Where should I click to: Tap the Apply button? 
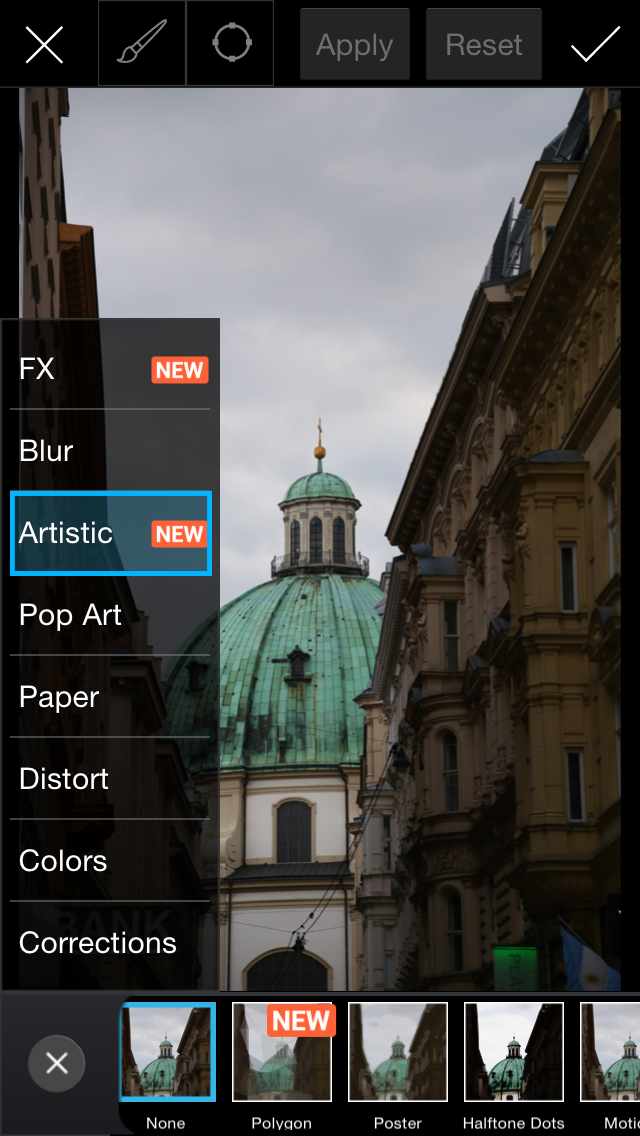coord(354,44)
